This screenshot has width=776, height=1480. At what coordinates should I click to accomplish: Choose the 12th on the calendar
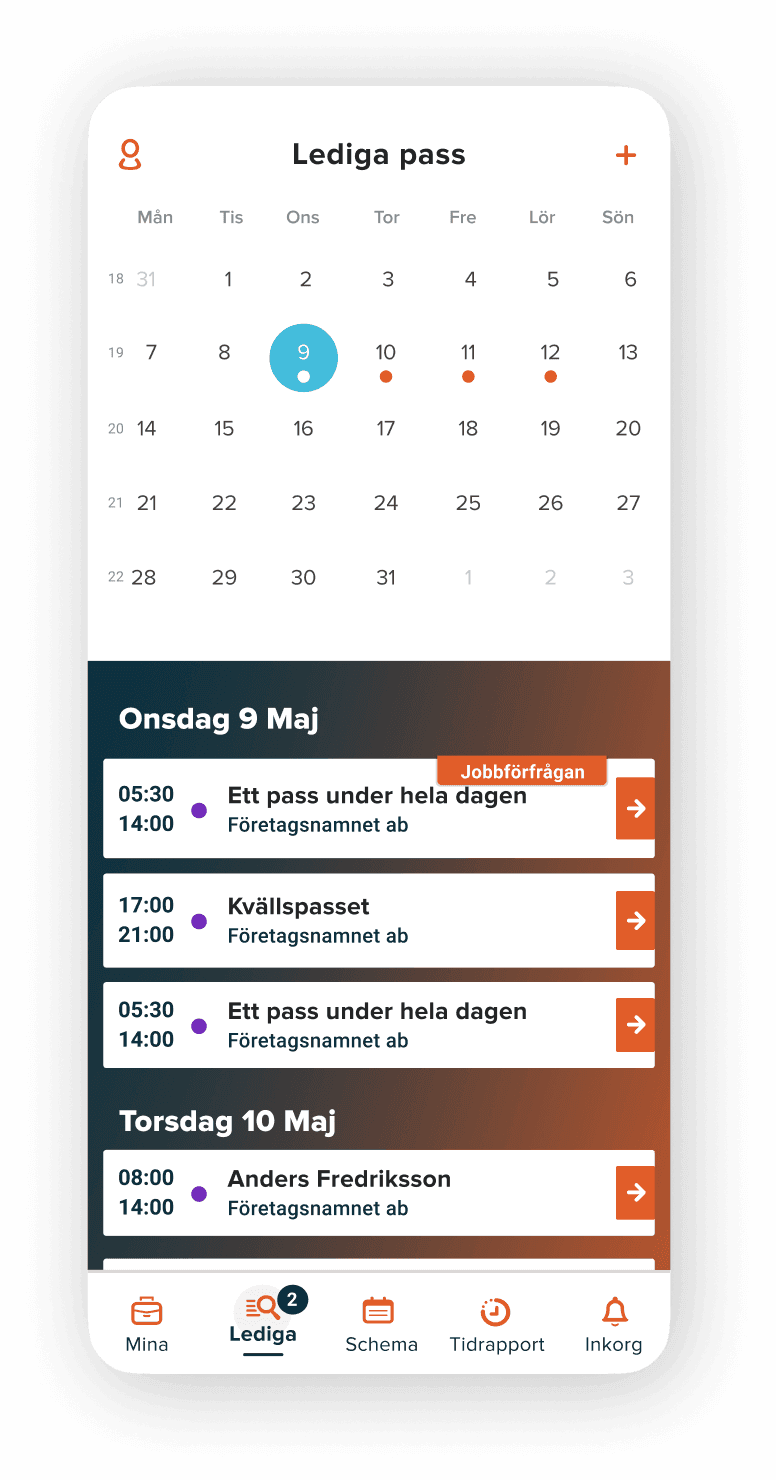550,358
